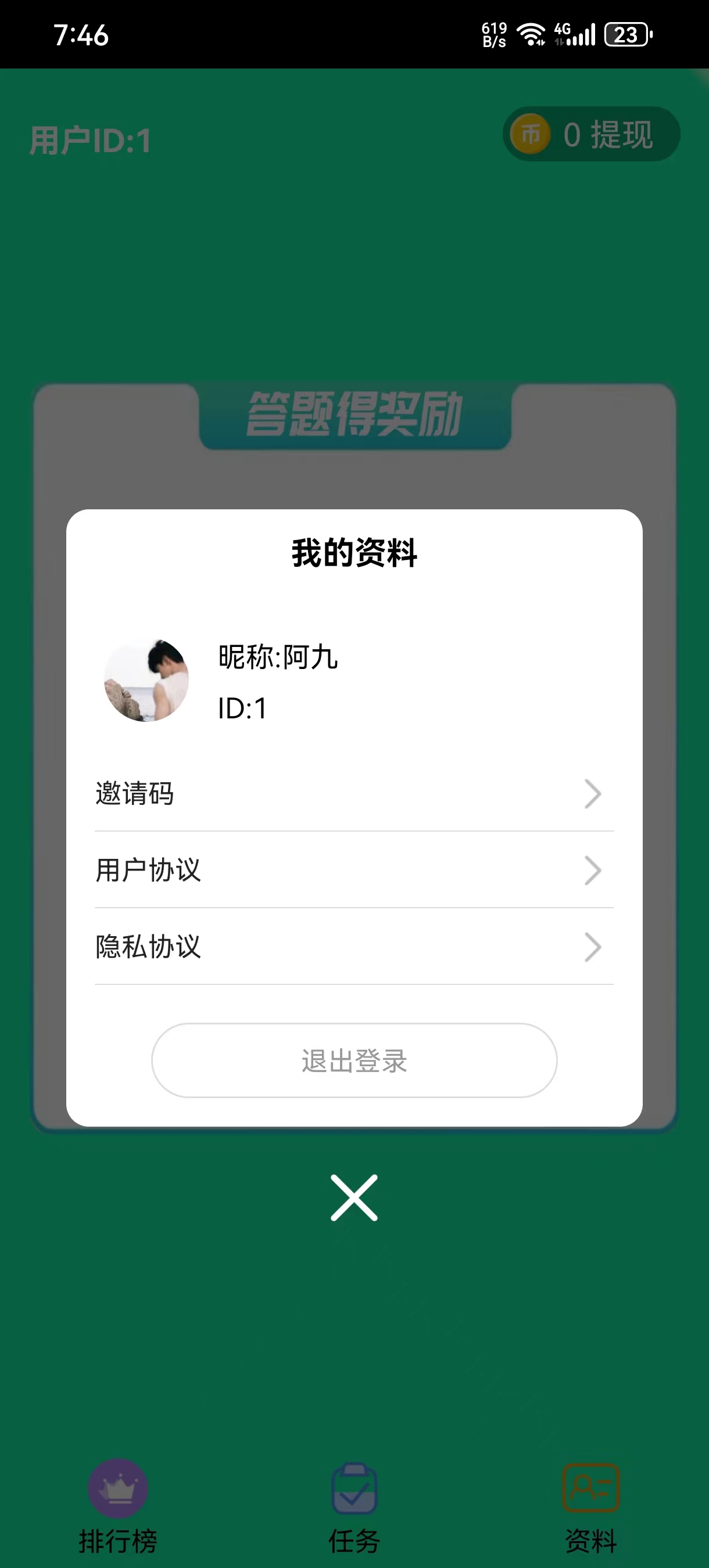Close the 我的资料 dialog with X

(354, 1197)
